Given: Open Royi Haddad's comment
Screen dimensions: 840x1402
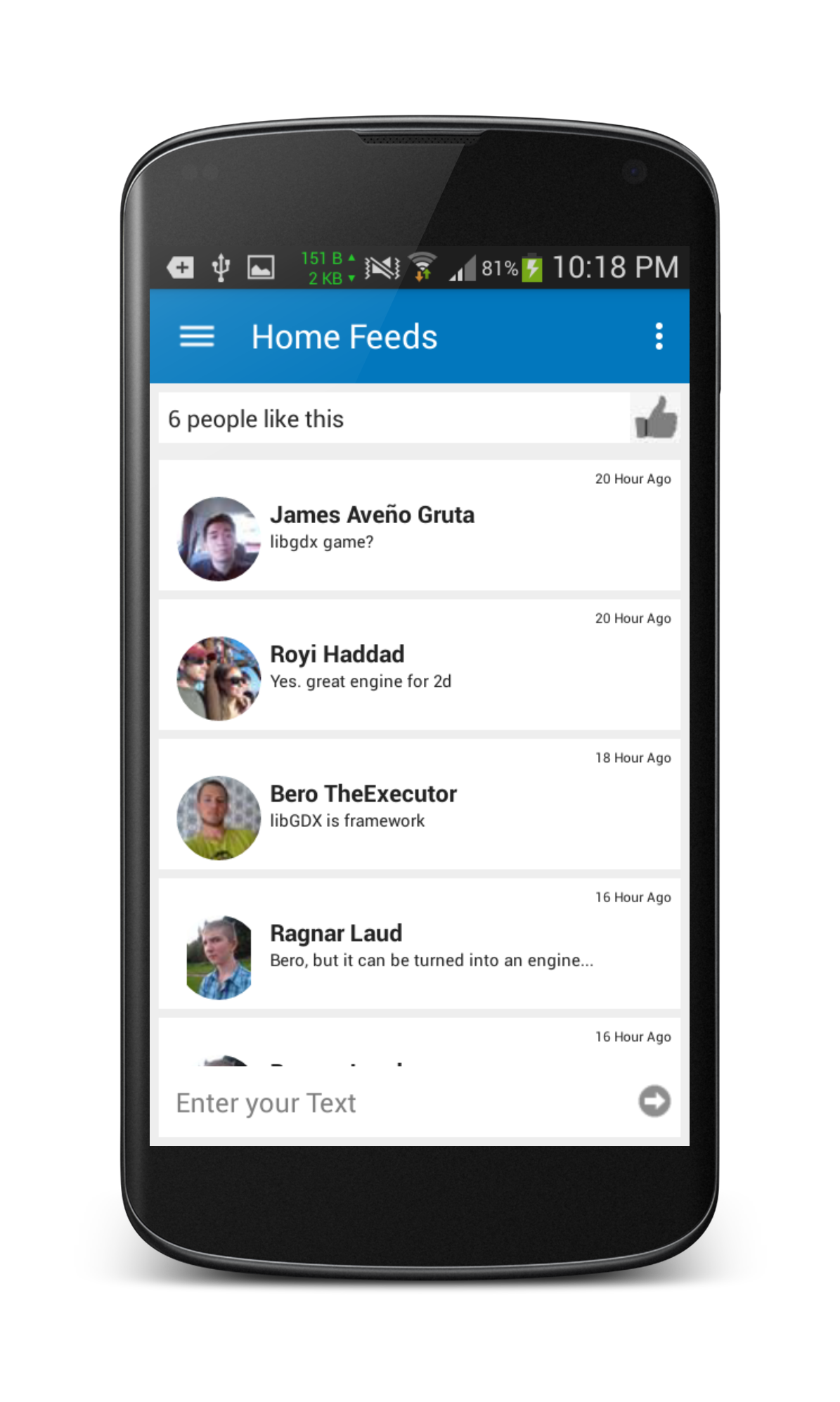Looking at the screenshot, I should pyautogui.click(x=420, y=665).
